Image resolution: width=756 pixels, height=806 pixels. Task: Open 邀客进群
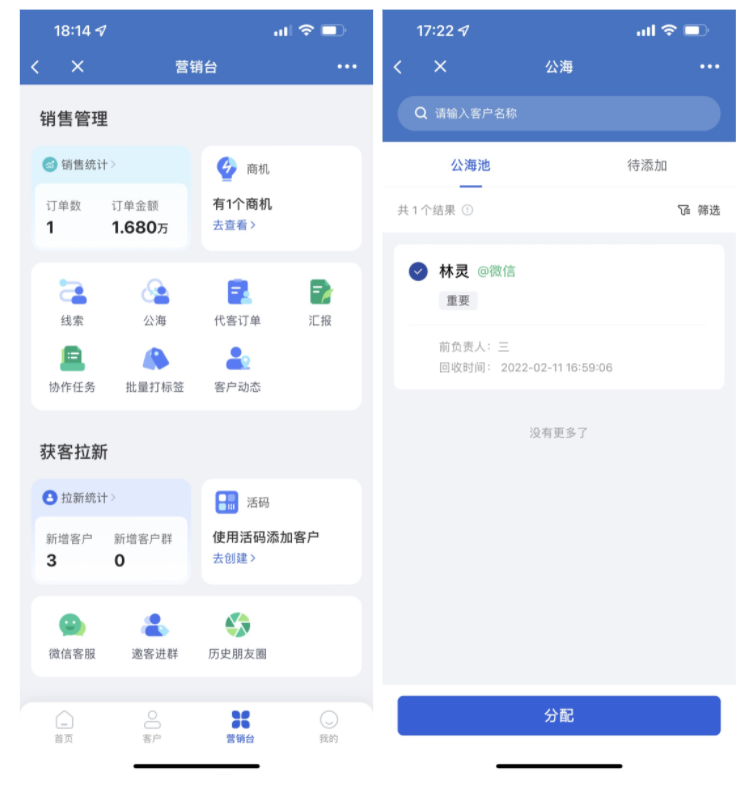tap(154, 636)
